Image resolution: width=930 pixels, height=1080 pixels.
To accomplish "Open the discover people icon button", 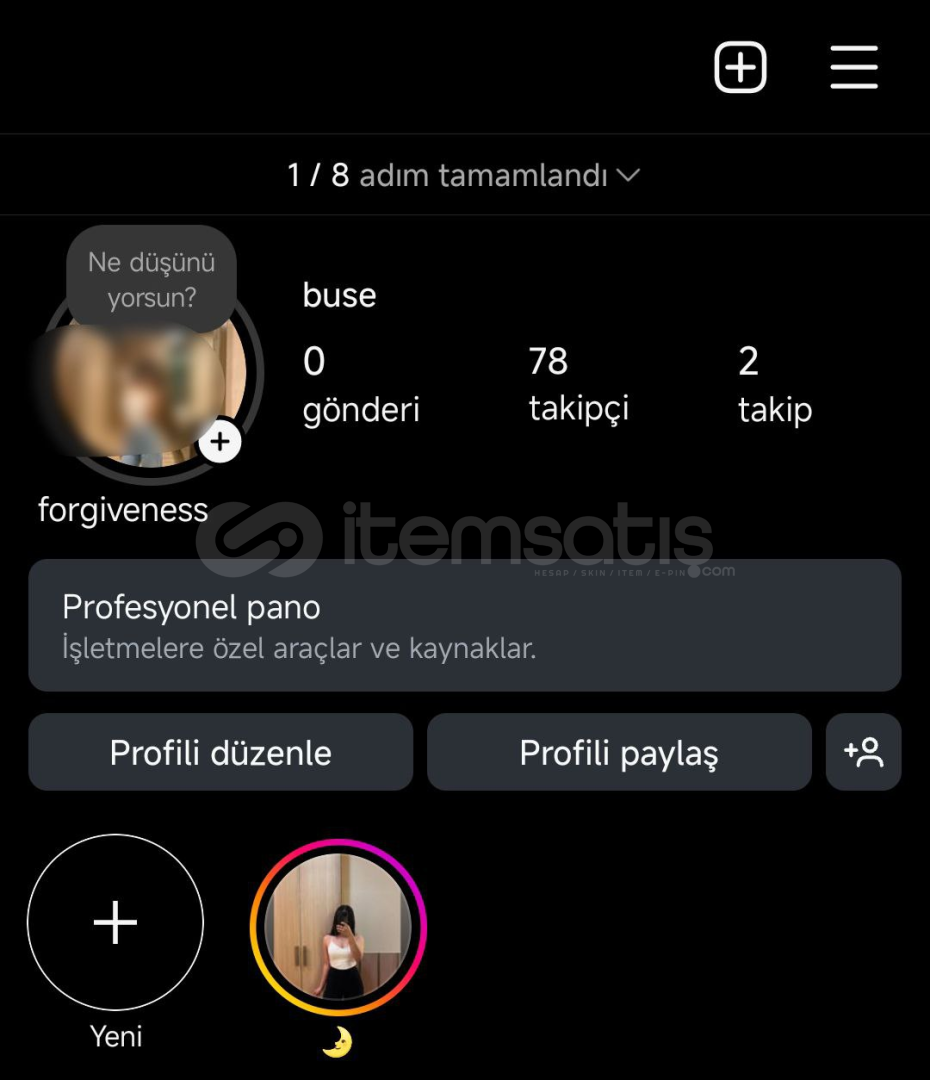I will tap(863, 752).
